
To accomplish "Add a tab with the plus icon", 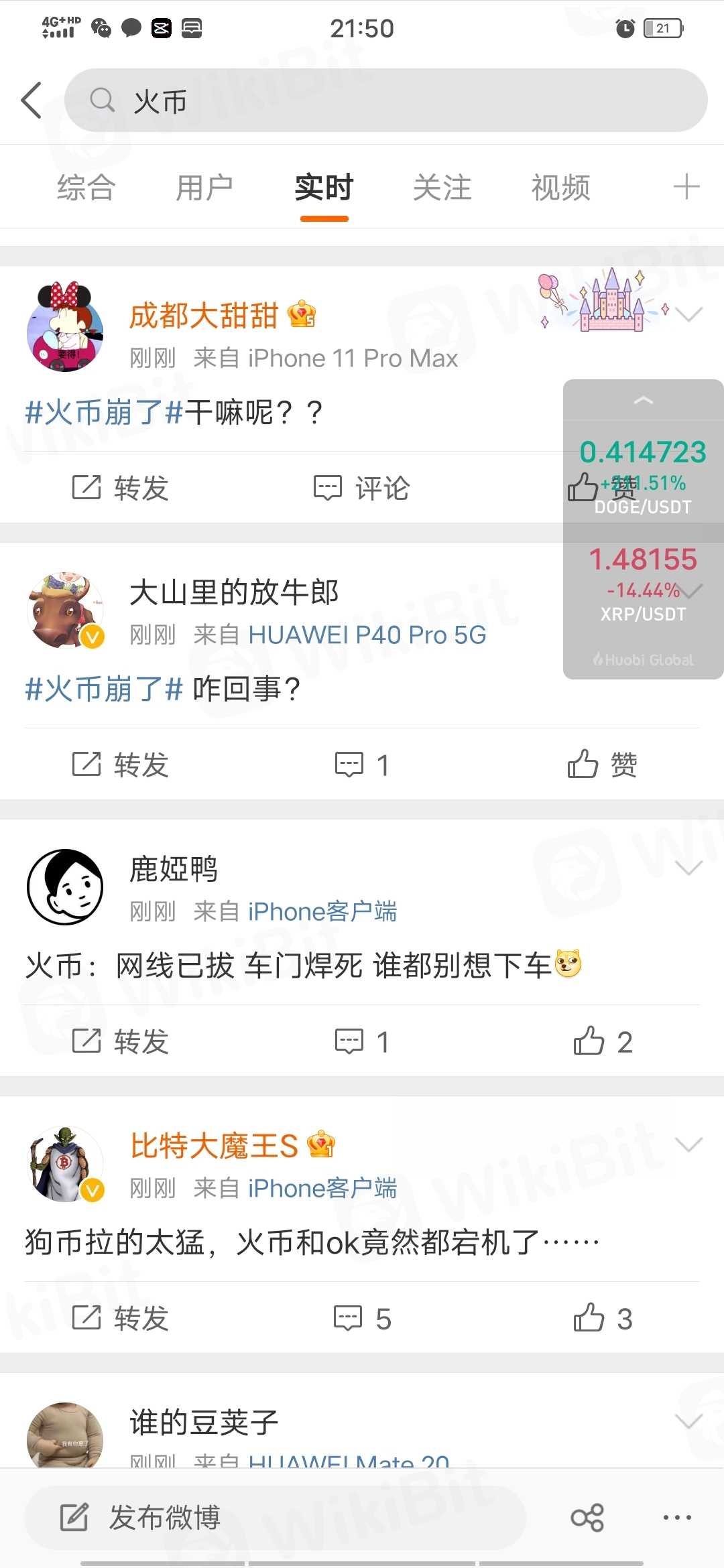I will coord(686,187).
